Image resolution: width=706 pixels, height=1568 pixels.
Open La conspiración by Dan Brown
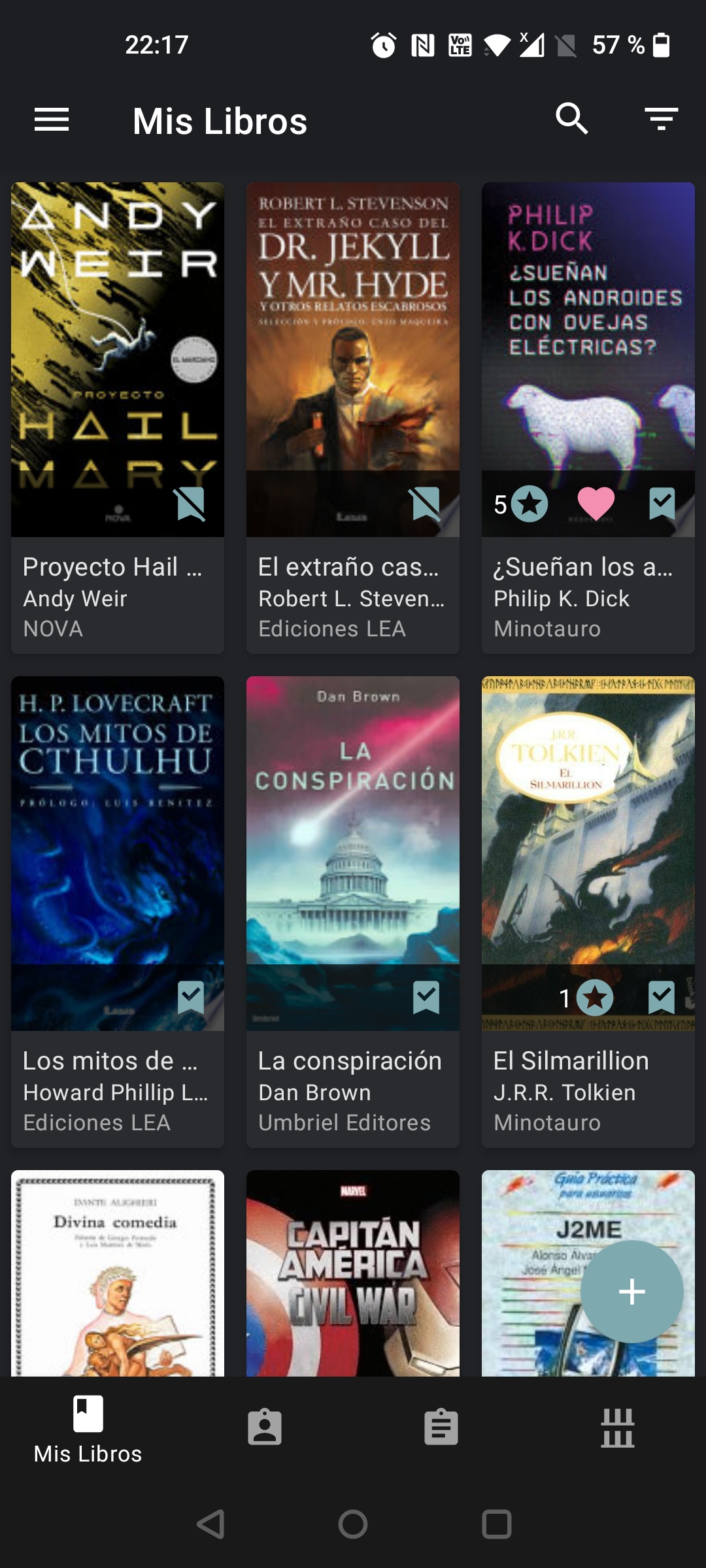(x=353, y=911)
